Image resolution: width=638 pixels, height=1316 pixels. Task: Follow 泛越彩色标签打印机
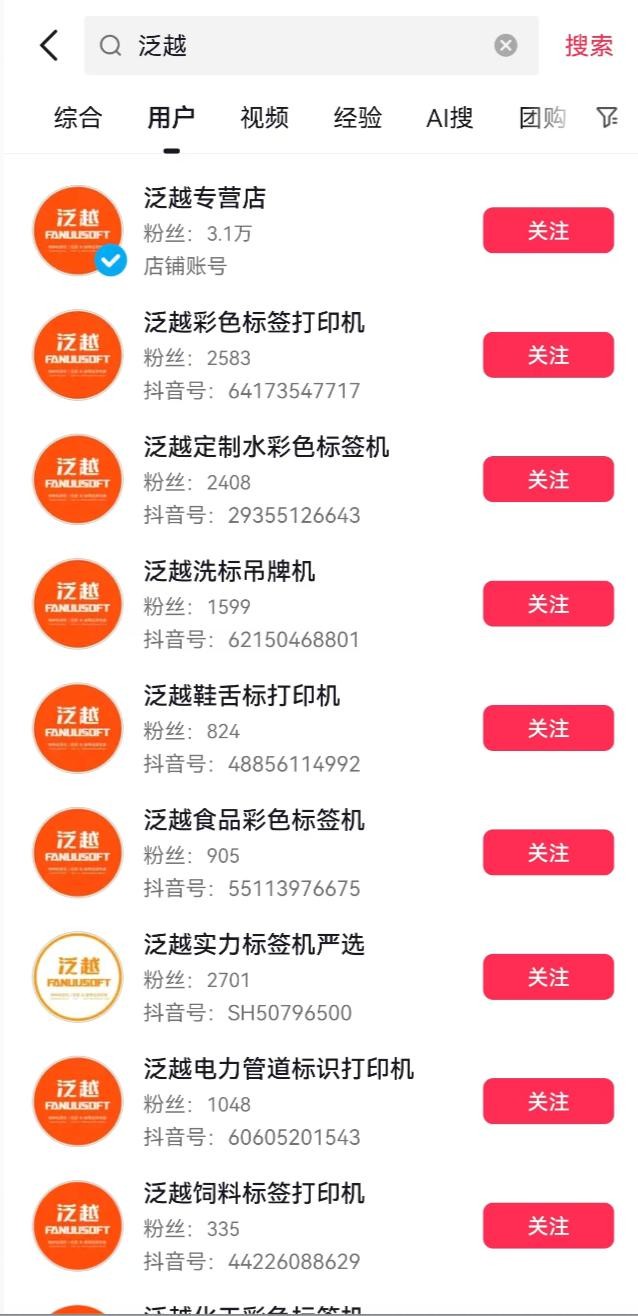coord(548,355)
